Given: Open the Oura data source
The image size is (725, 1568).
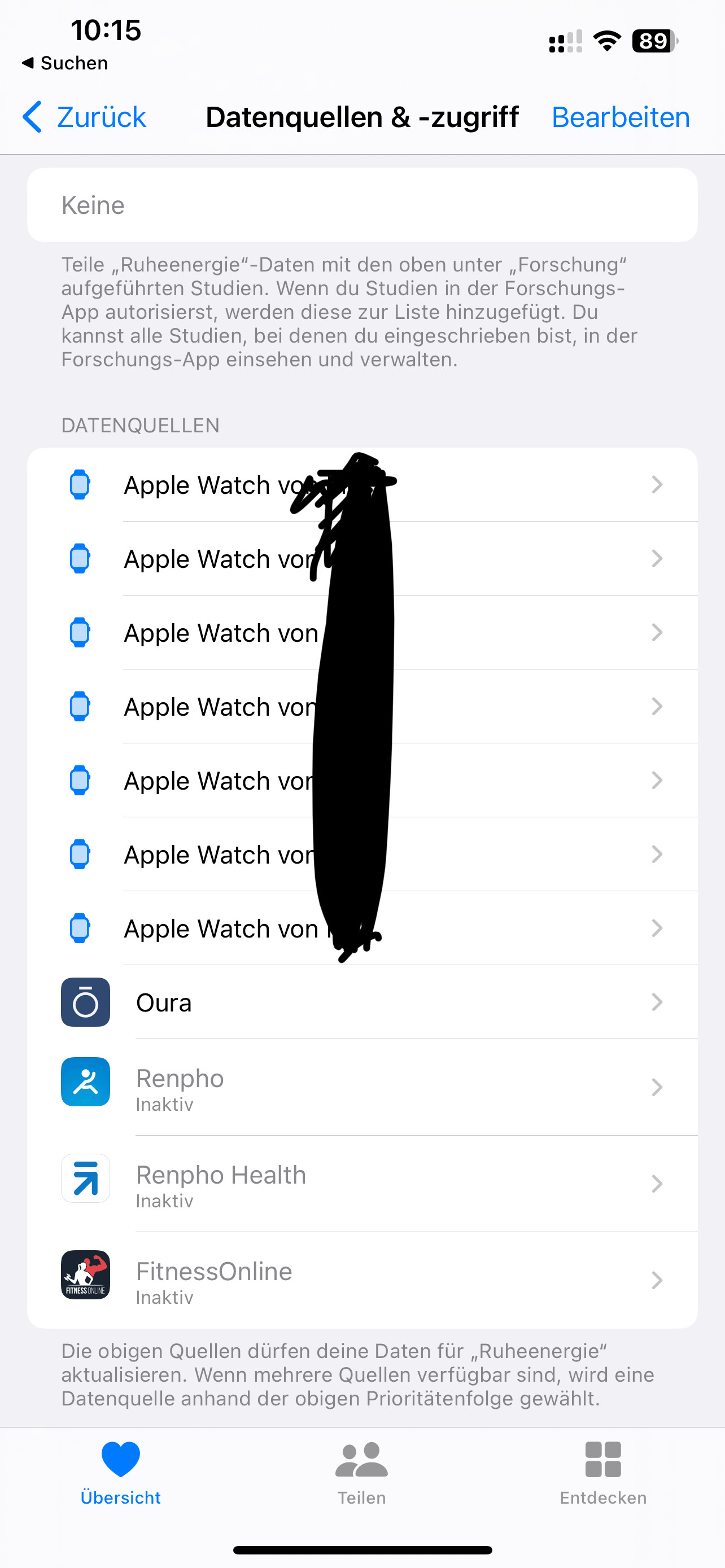Looking at the screenshot, I should pos(362,1002).
